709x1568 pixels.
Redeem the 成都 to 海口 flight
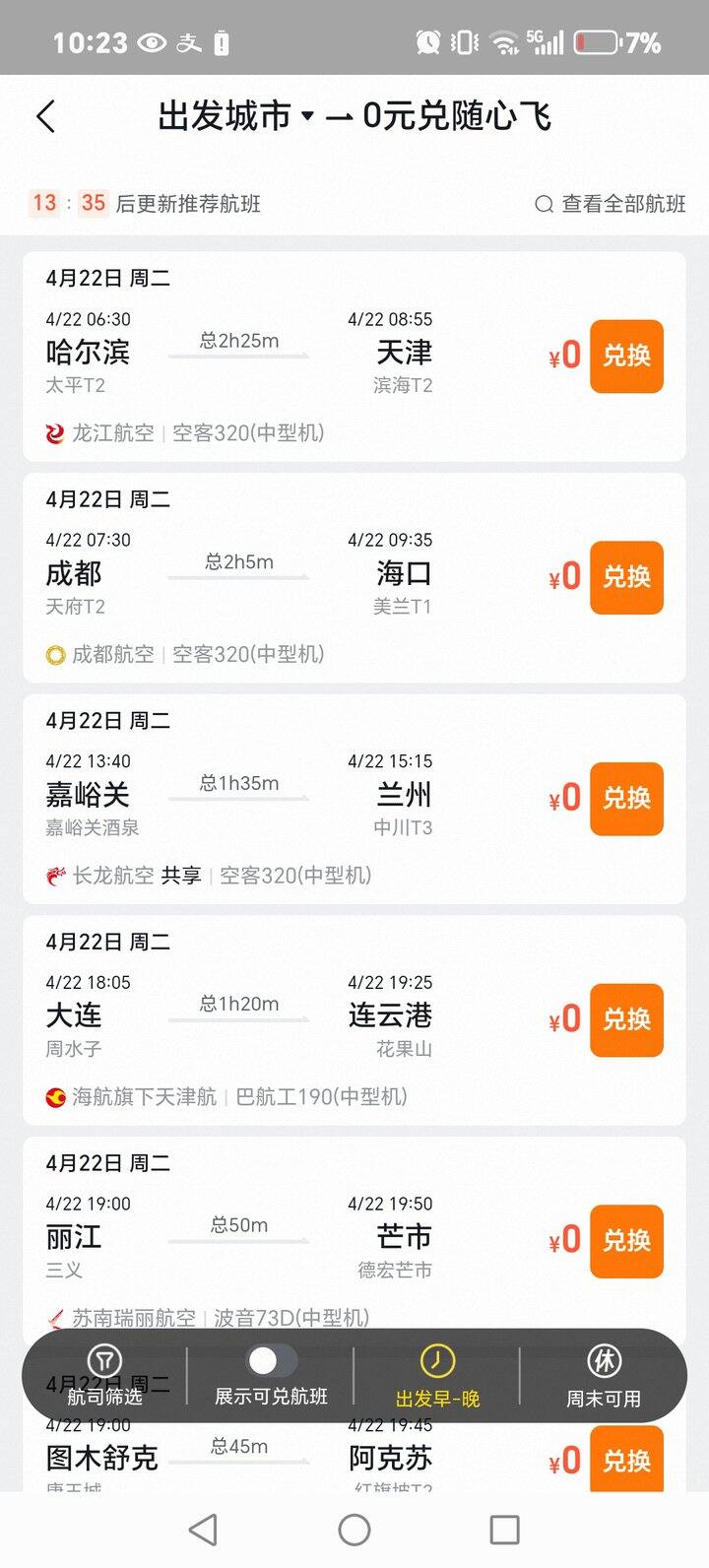click(x=626, y=577)
